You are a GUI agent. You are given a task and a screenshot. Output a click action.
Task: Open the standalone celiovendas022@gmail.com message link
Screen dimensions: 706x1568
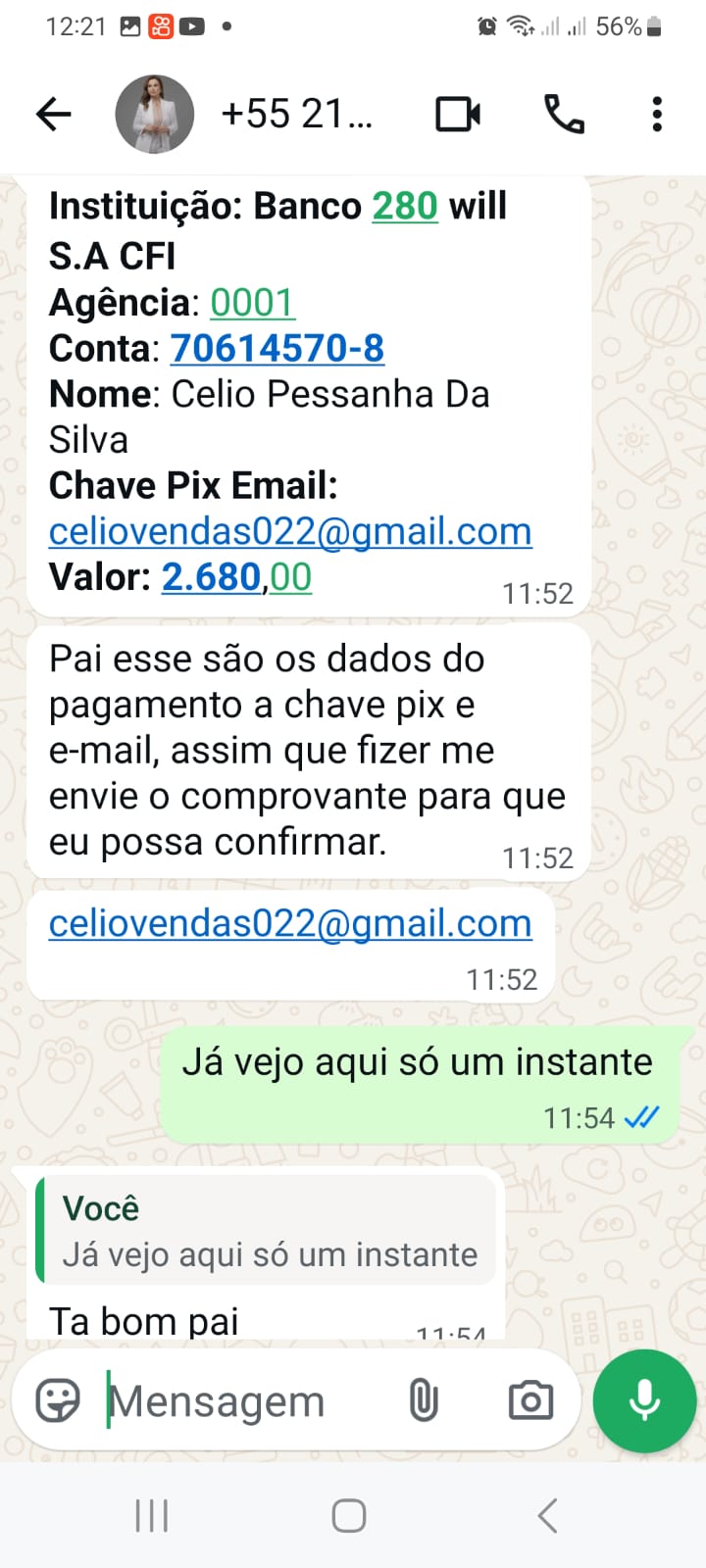pyautogui.click(x=290, y=923)
